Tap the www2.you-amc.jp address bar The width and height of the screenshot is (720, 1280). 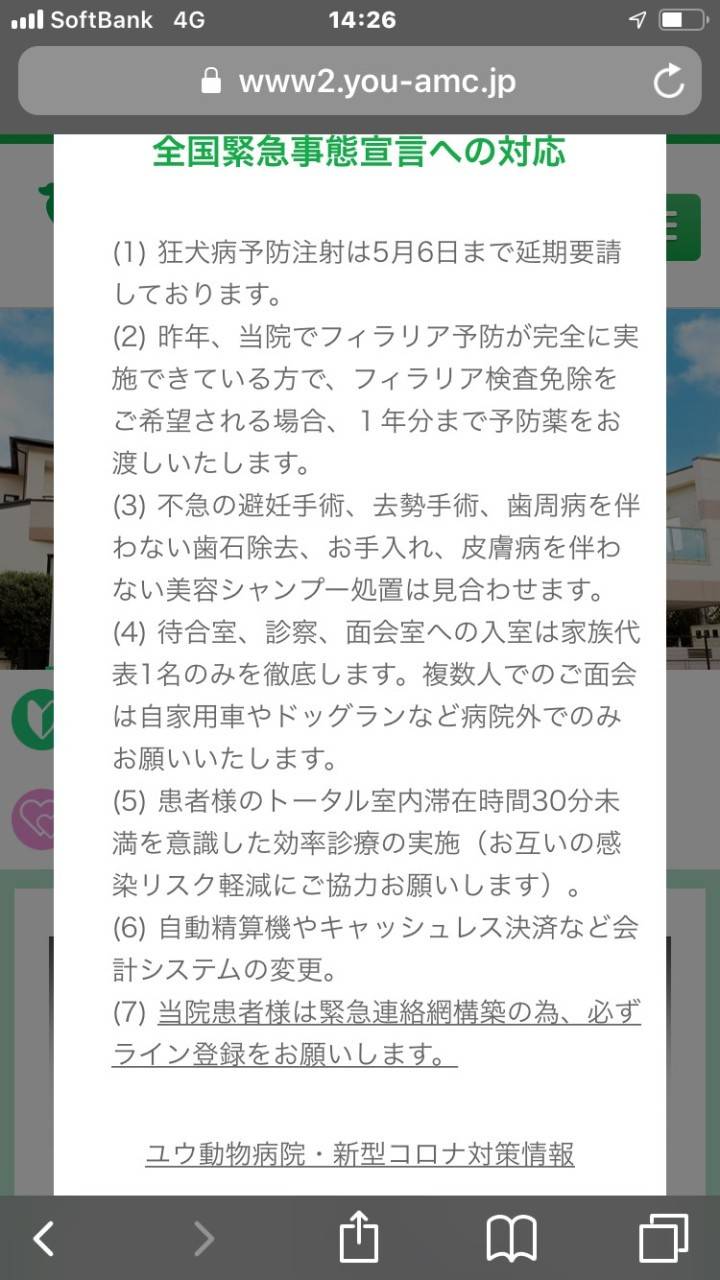click(360, 81)
